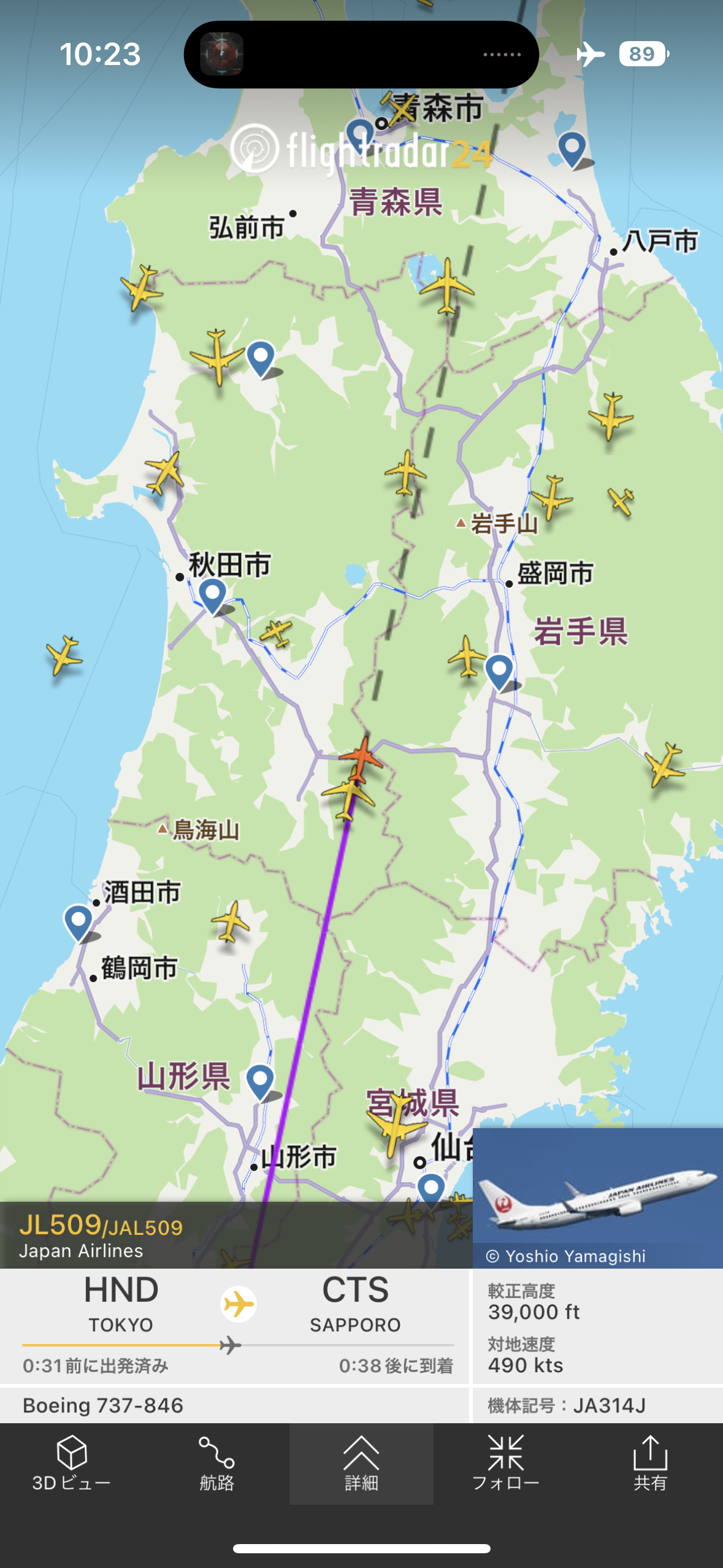Select the aircraft west of 秋田市 over sea
Viewport: 723px width, 1568px height.
[x=64, y=655]
